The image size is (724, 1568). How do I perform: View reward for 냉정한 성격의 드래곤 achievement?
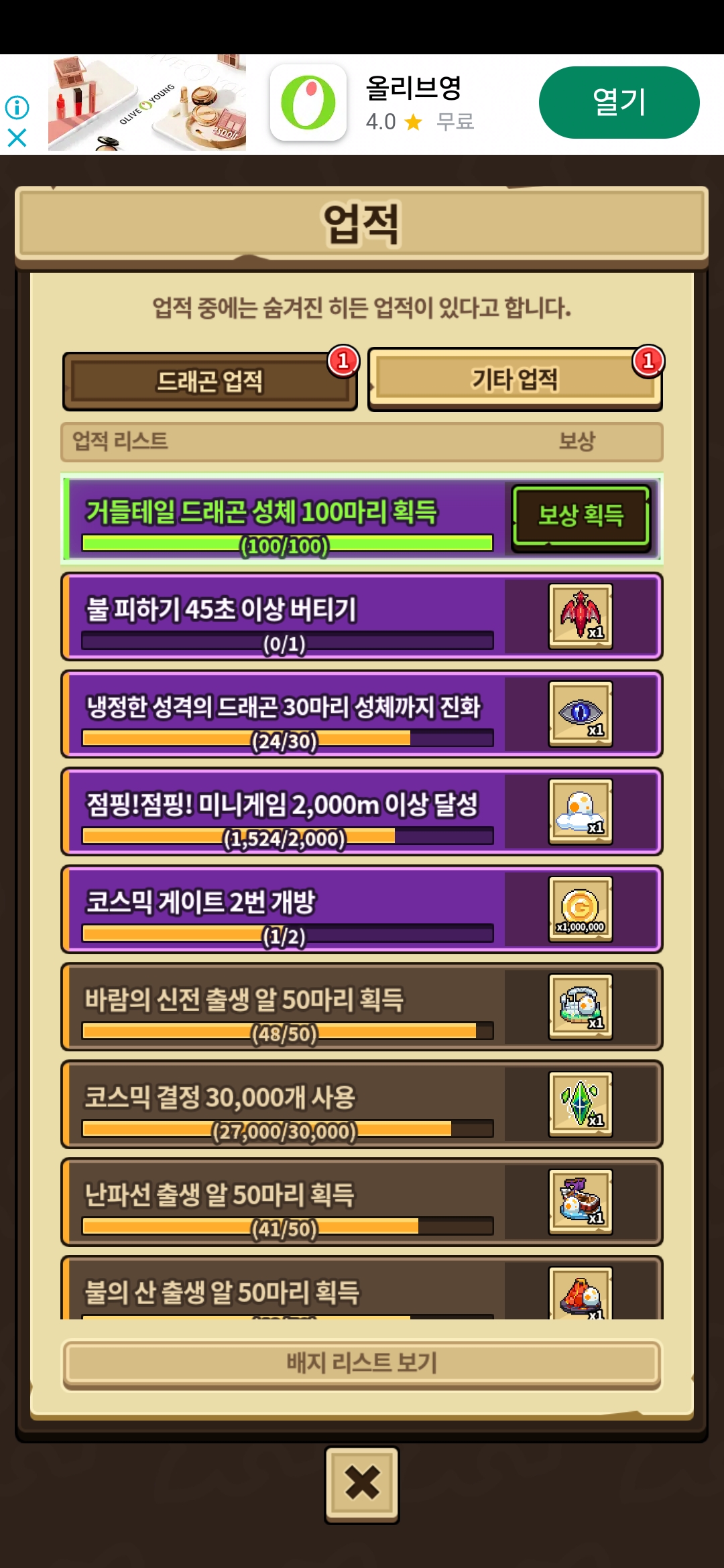coord(580,714)
